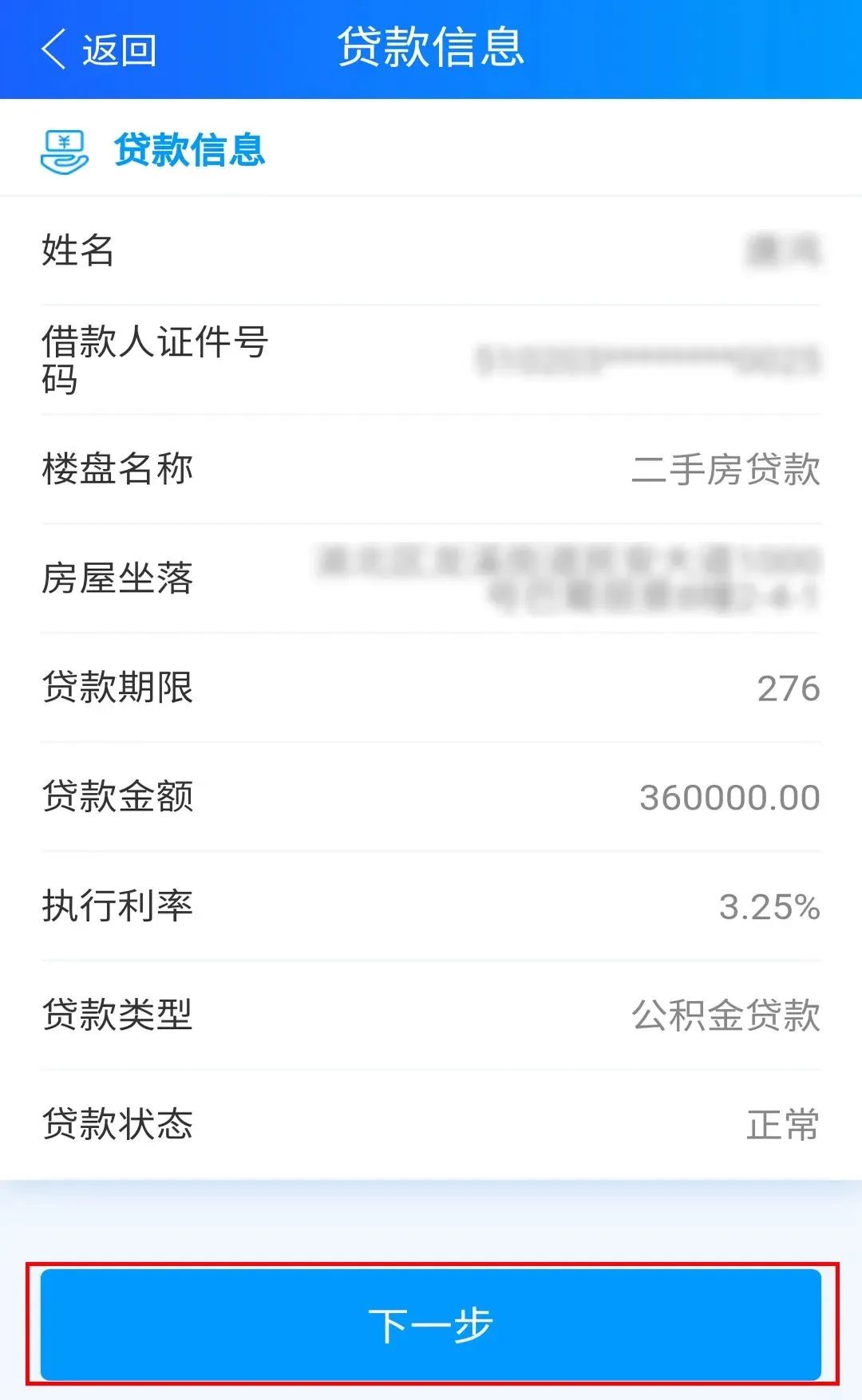Click the 执行利率 label
Screen dimensions: 862x1400
(x=120, y=905)
